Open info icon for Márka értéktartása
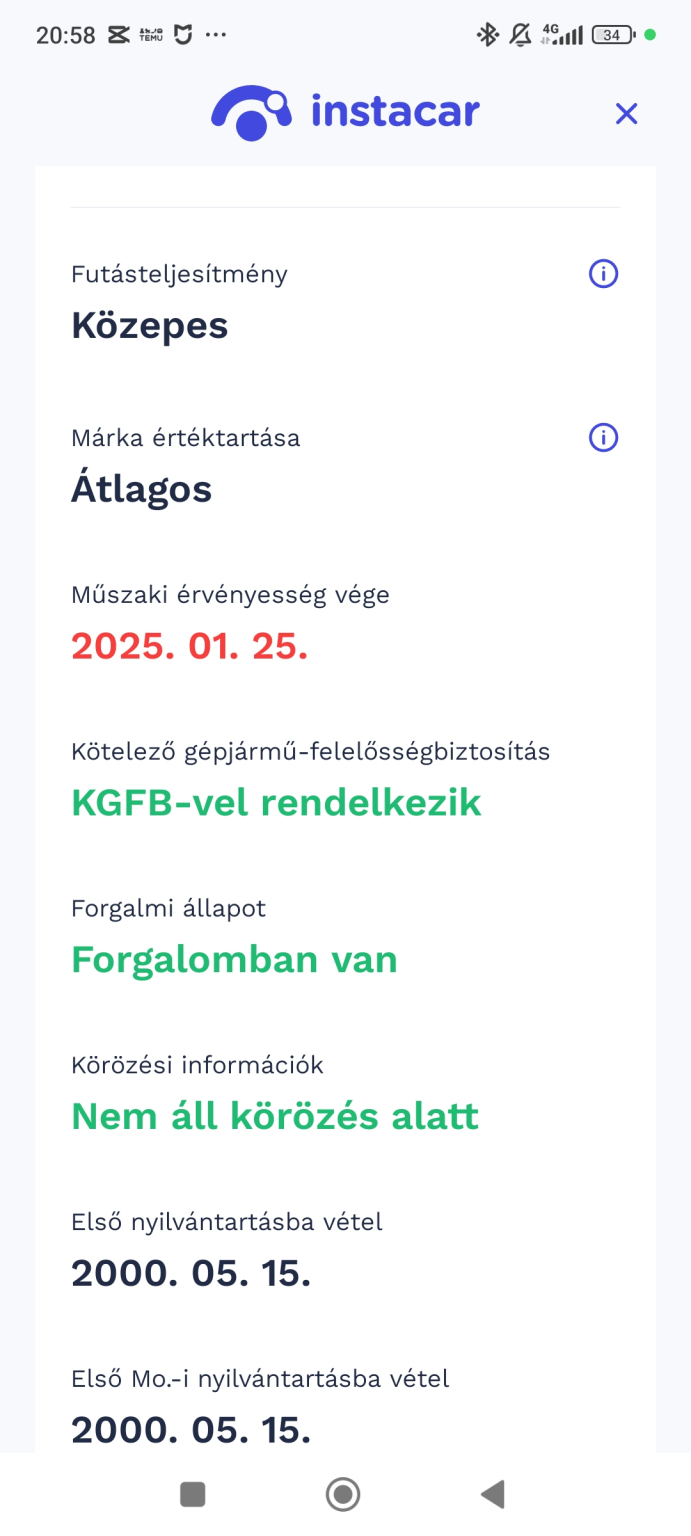Screen dimensions: 691x1536 (603, 438)
